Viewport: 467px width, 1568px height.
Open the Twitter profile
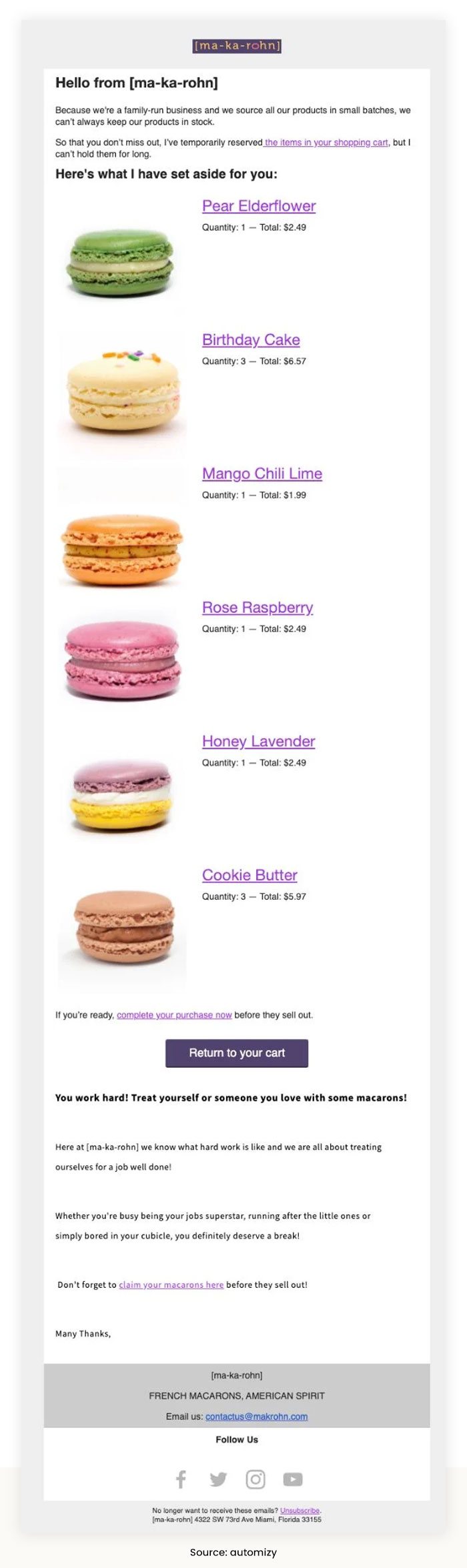[x=218, y=1479]
